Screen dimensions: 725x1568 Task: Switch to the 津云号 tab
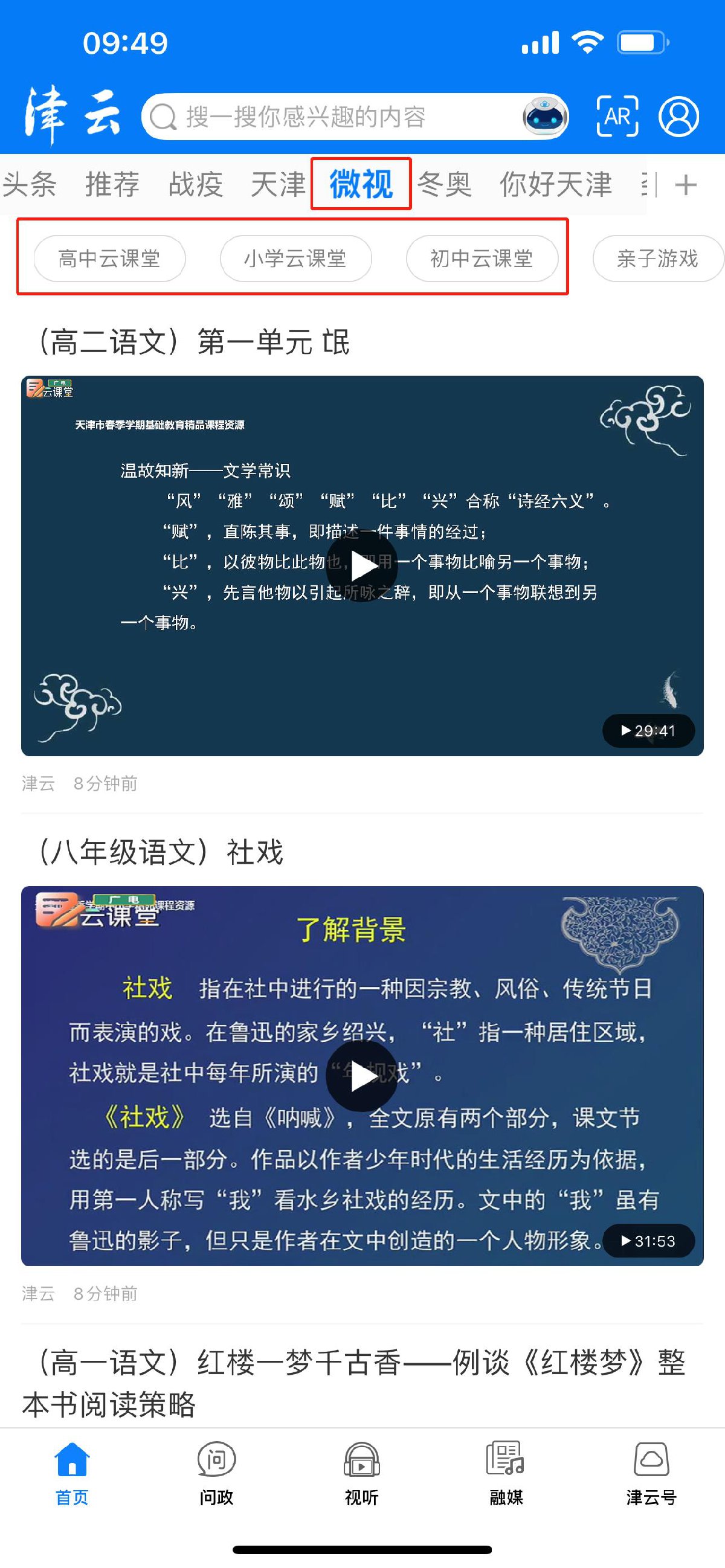651,1472
